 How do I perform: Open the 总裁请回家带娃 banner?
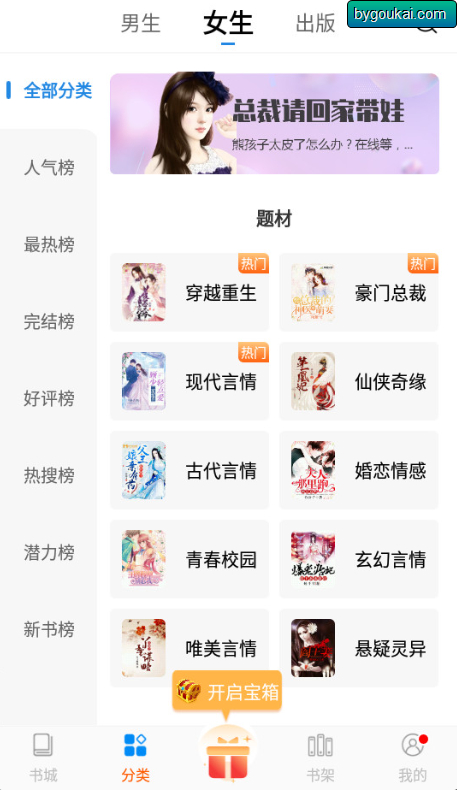pos(275,124)
